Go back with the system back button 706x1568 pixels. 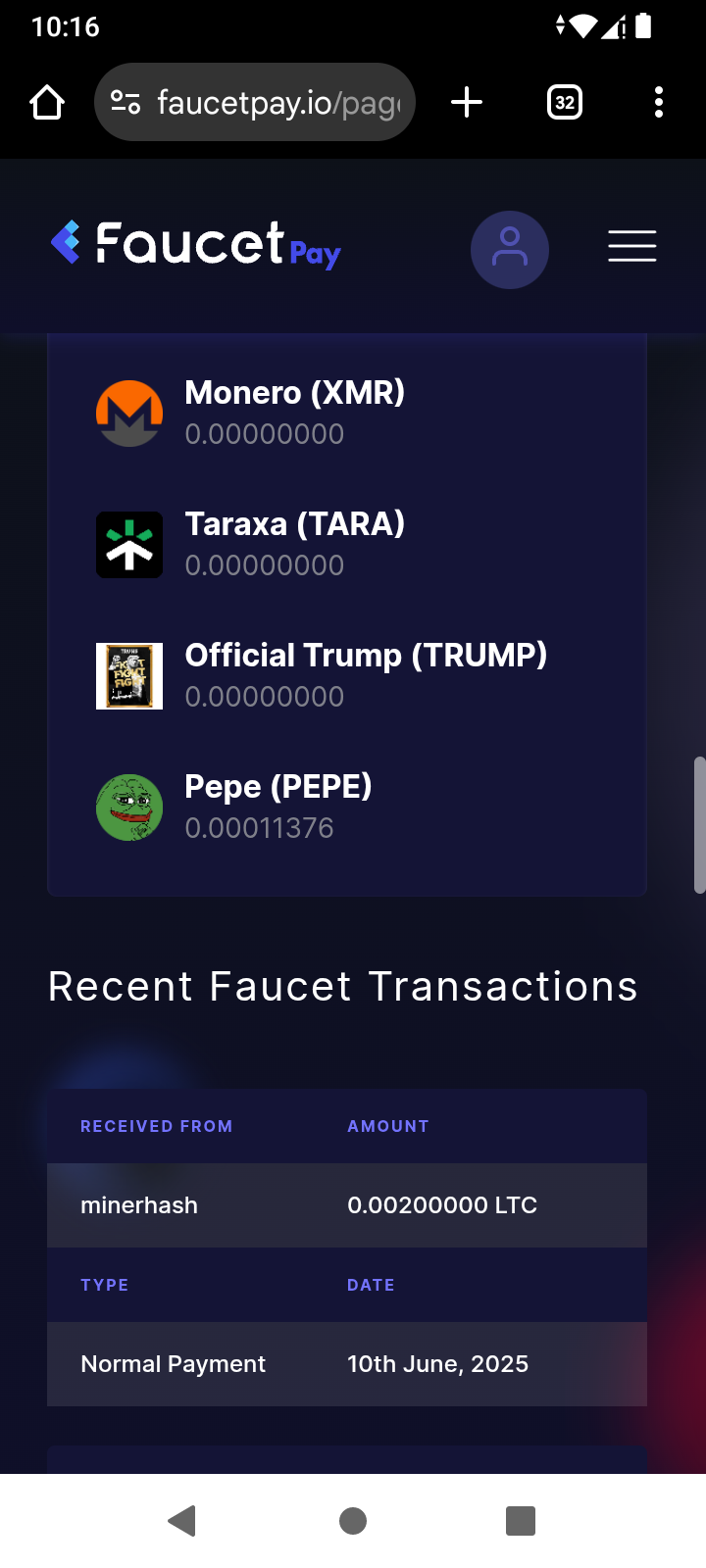point(182,1521)
